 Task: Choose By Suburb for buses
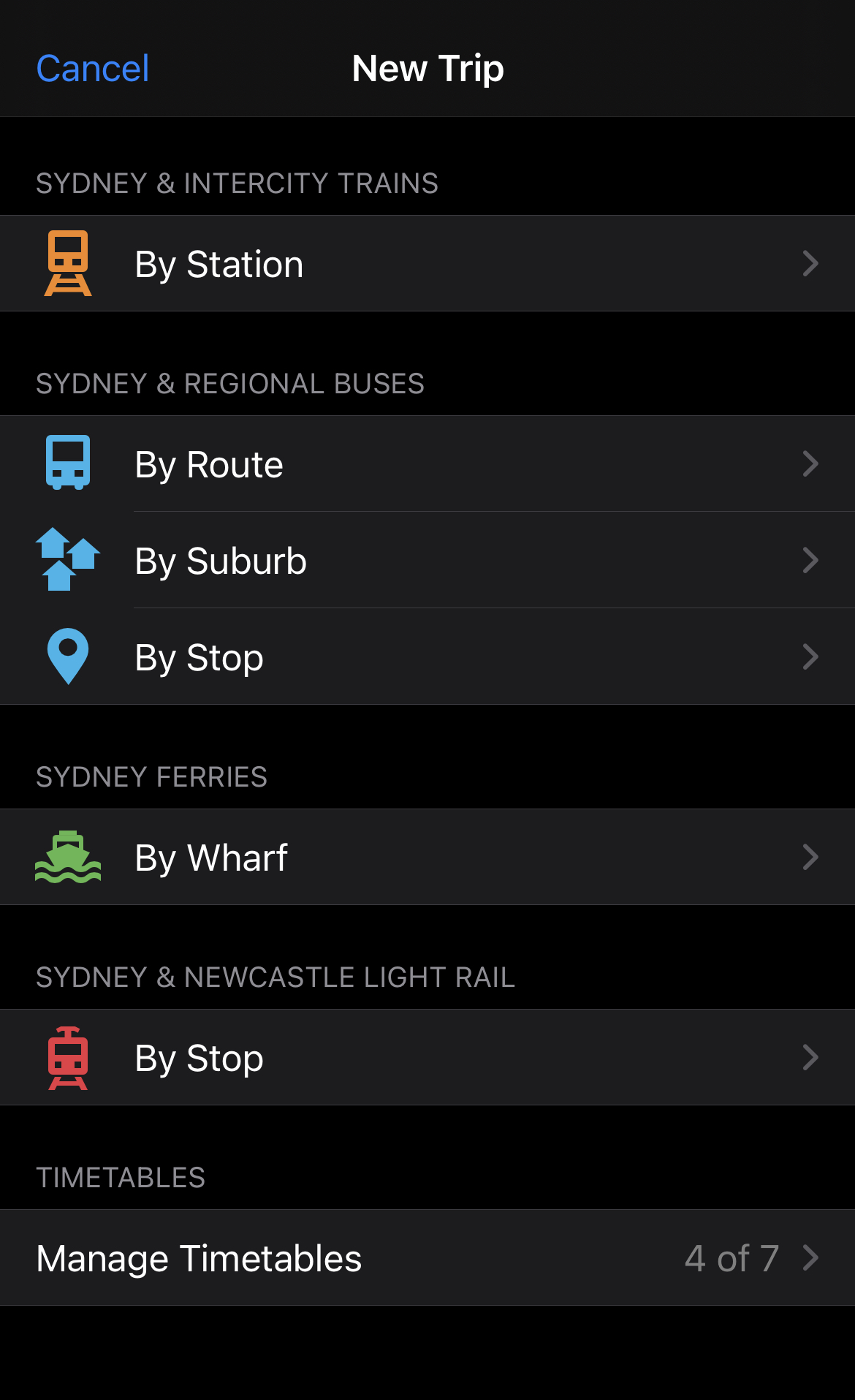coord(427,560)
